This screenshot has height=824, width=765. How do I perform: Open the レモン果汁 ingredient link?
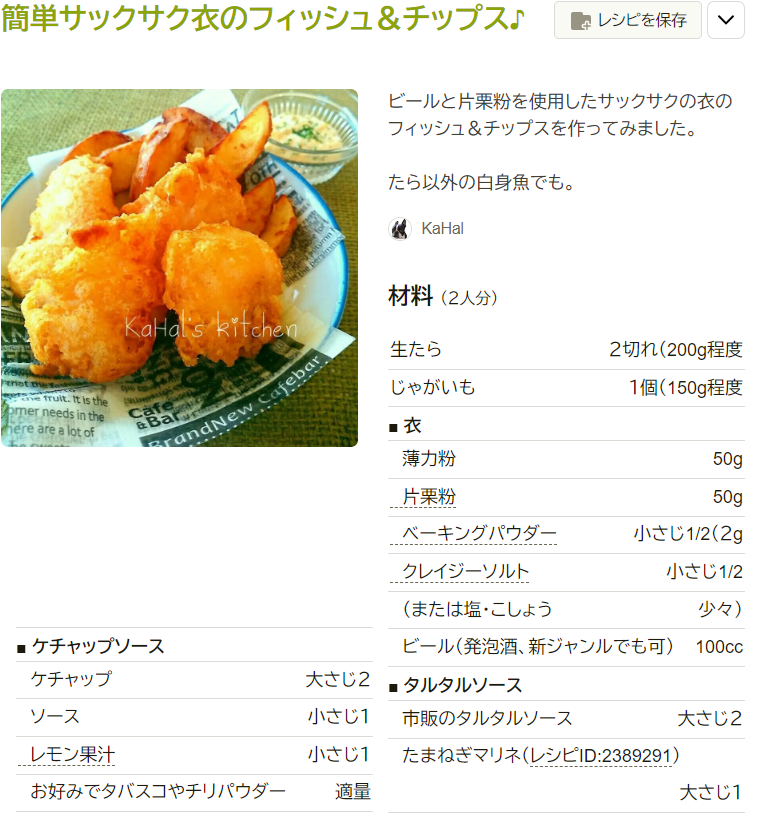(x=73, y=754)
